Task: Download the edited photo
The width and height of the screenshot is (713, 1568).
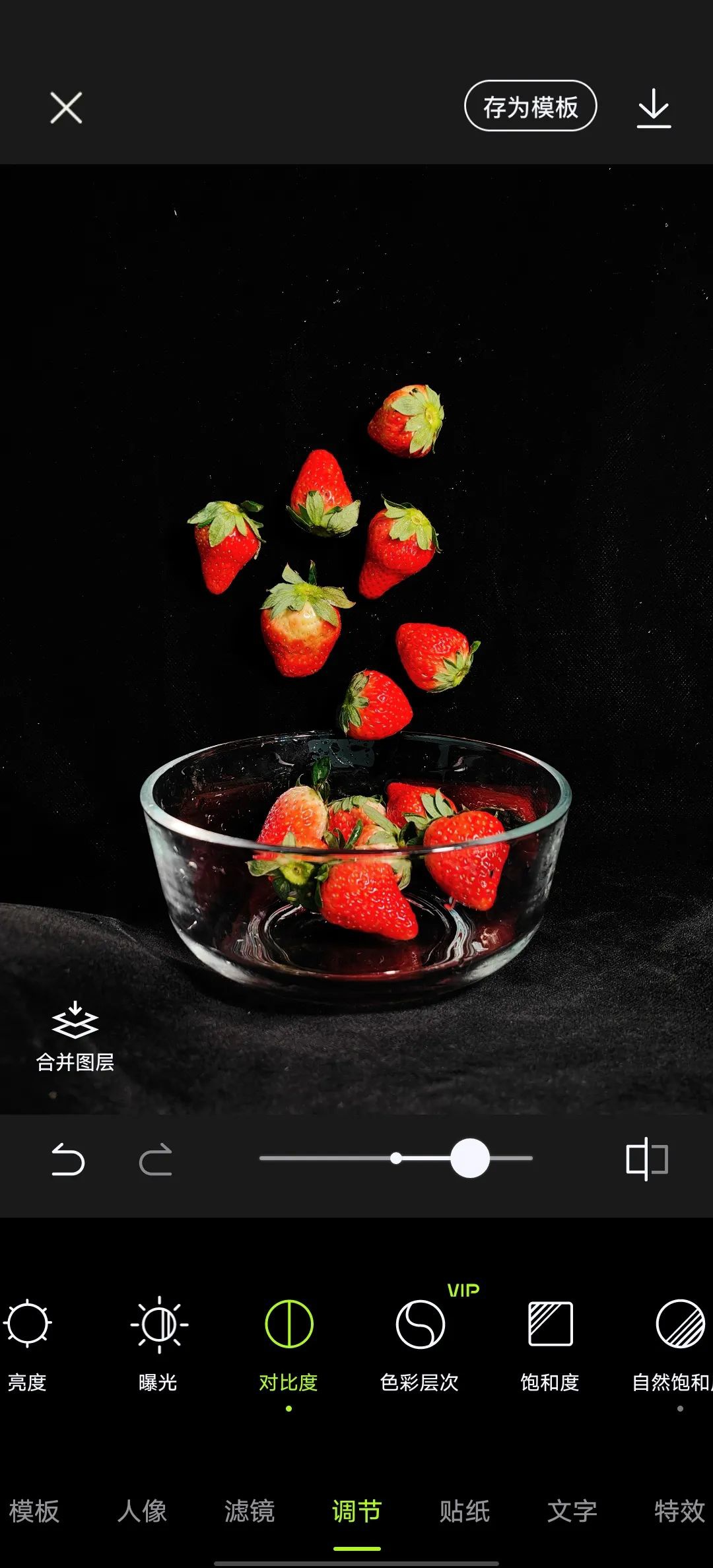Action: (x=654, y=108)
